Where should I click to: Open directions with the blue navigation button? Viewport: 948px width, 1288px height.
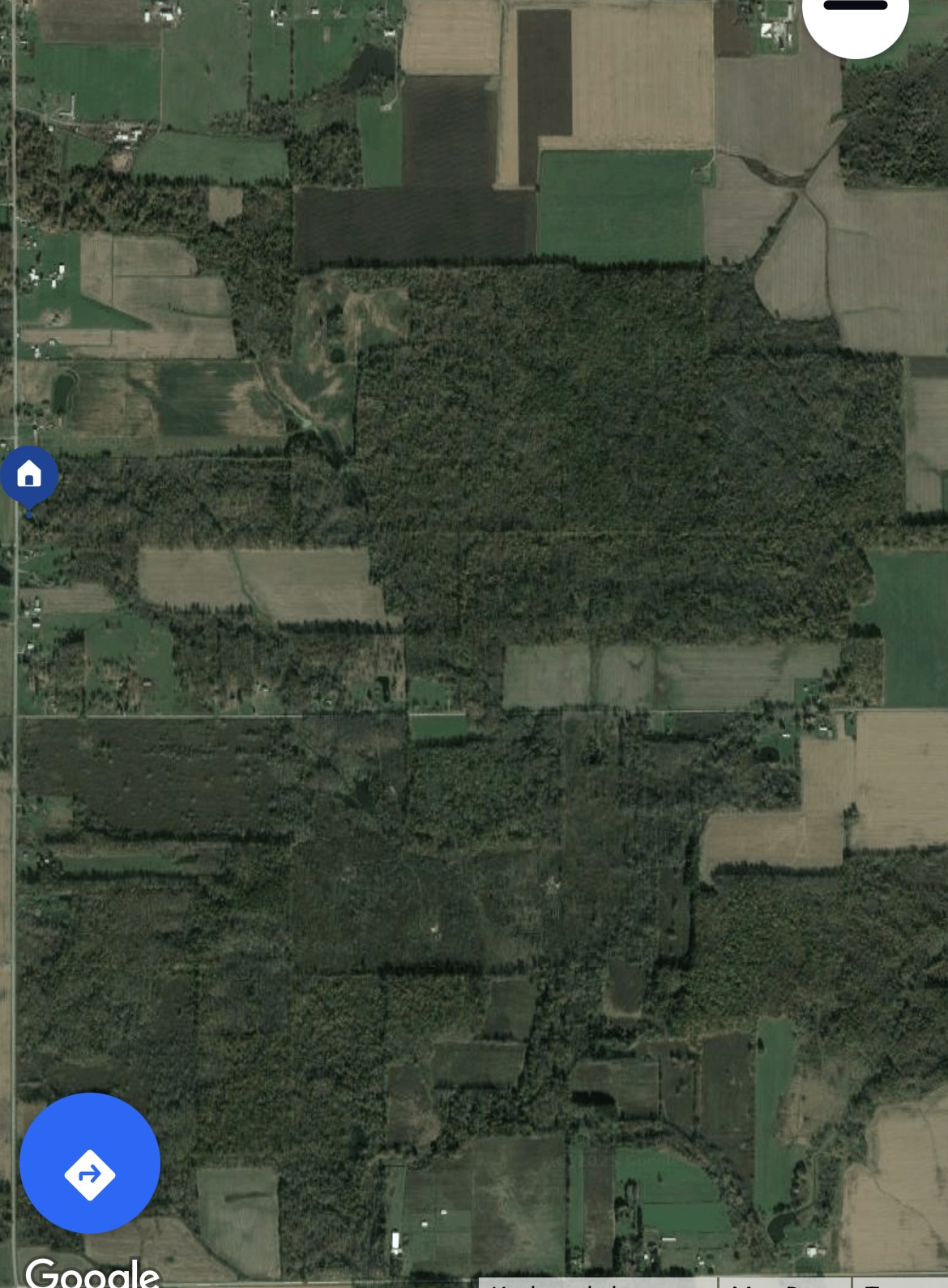click(x=92, y=1162)
